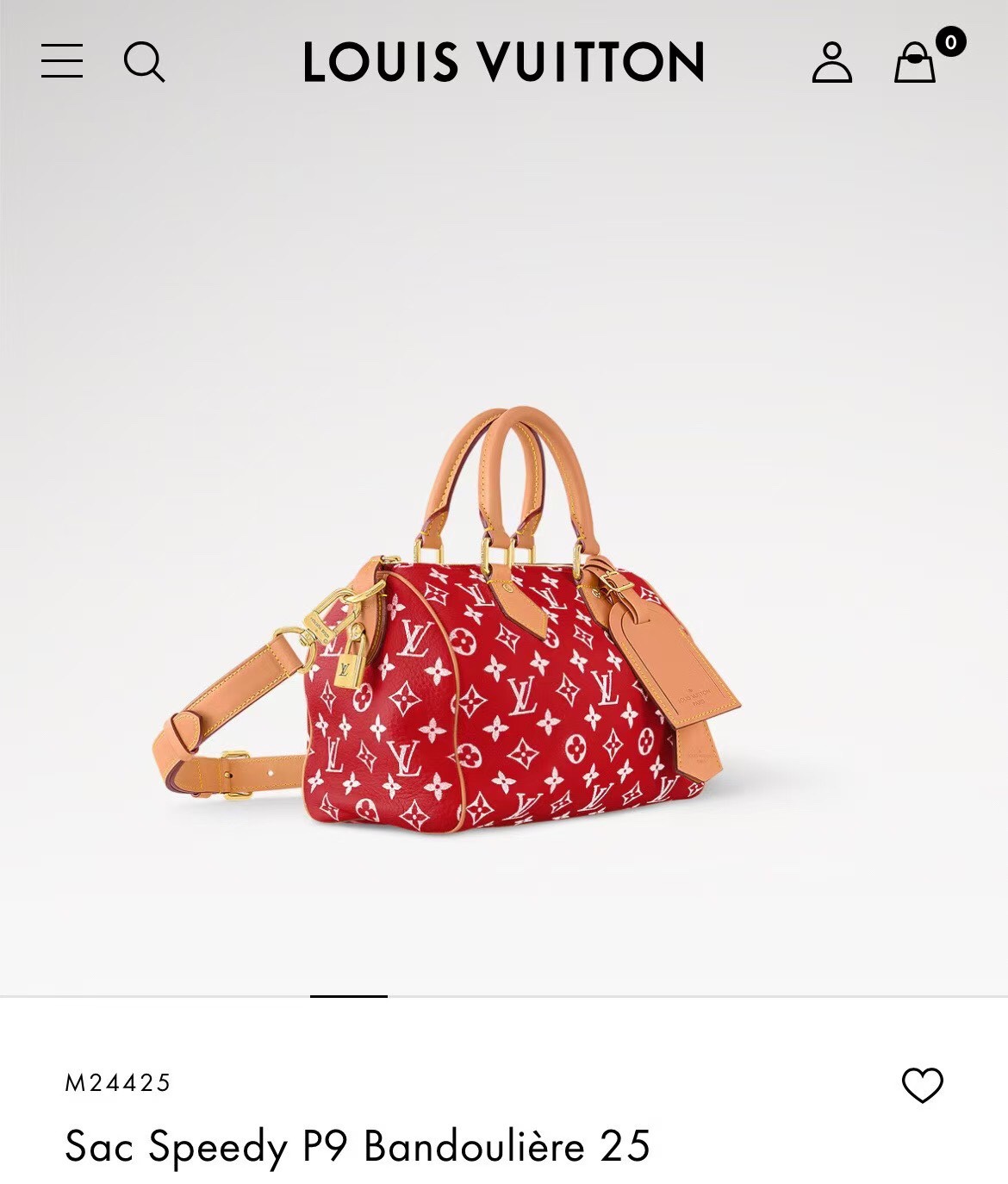Add Speedy P9 to wishlist

pyautogui.click(x=922, y=1085)
